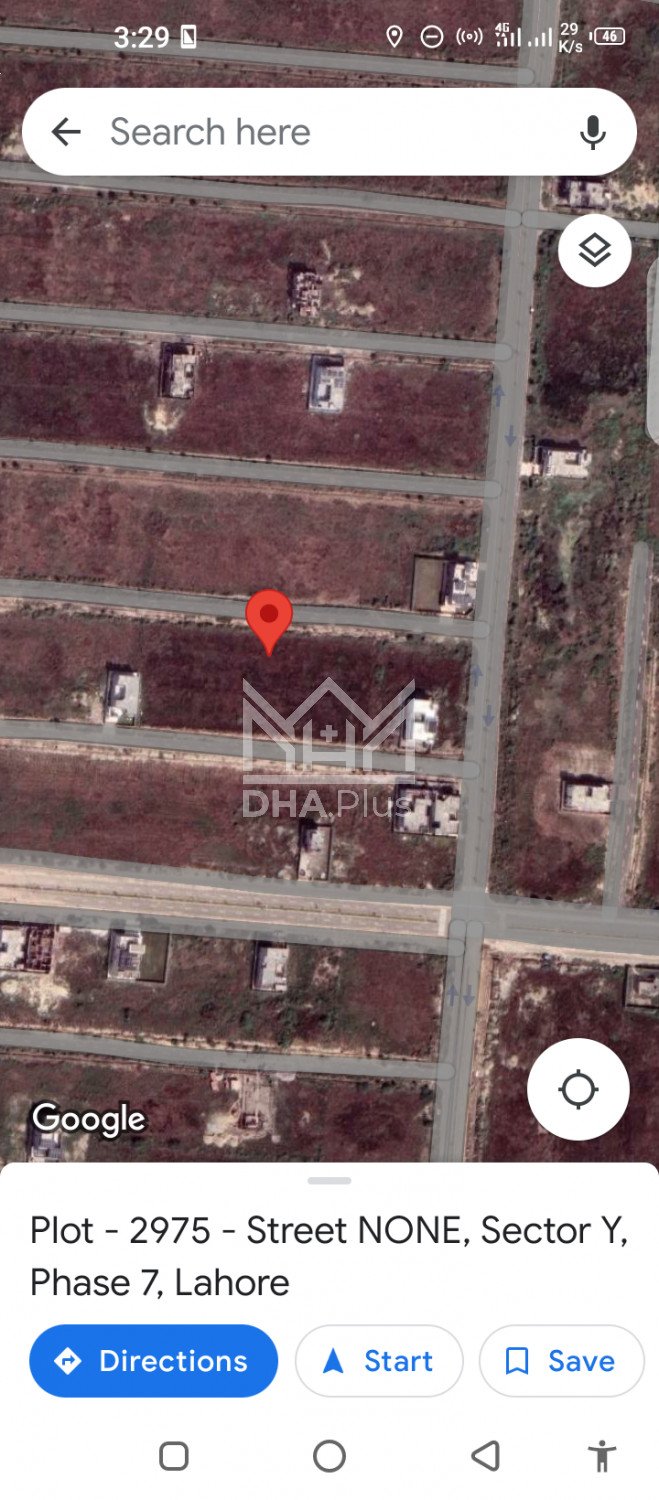Start navigation to the plot
The width and height of the screenshot is (659, 1500).
379,1361
